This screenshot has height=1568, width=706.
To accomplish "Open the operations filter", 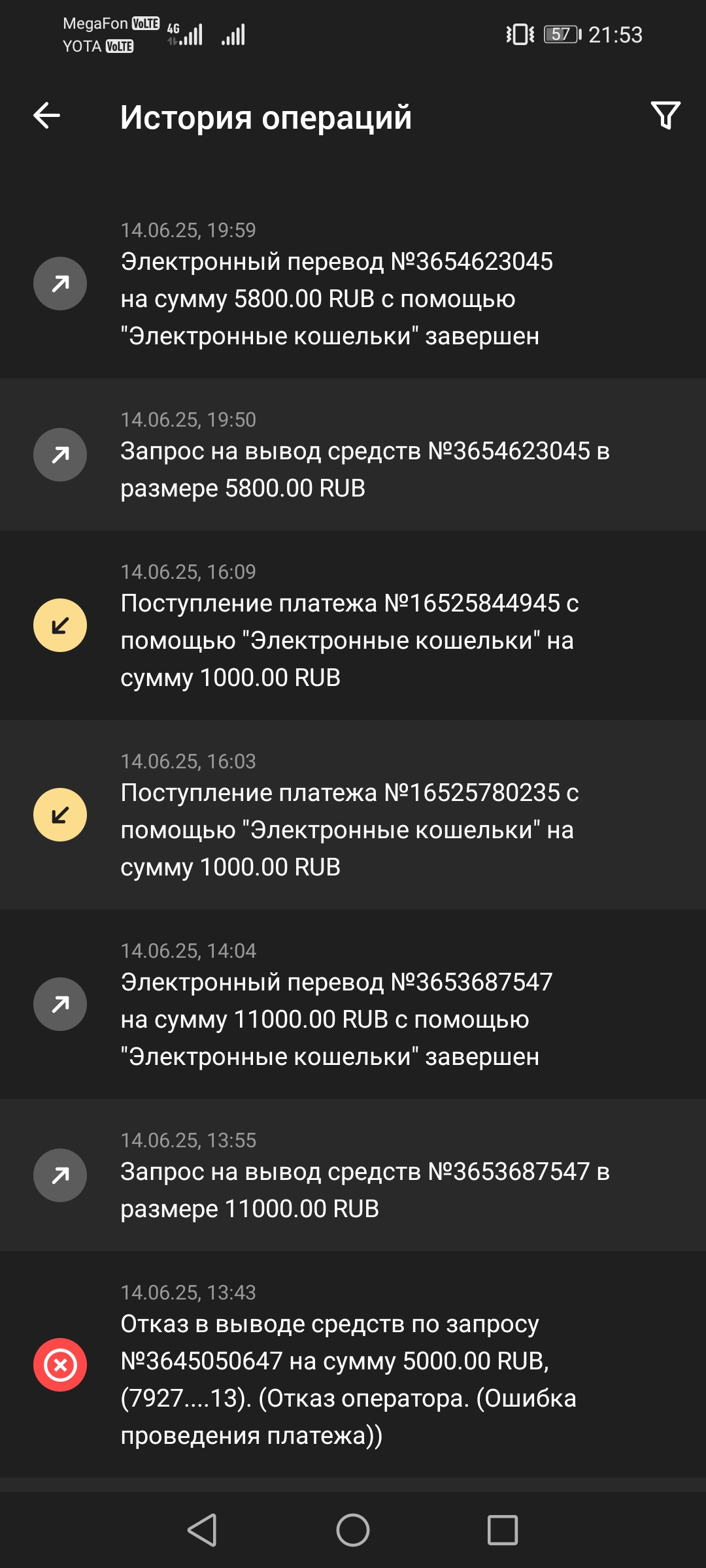I will point(665,116).
